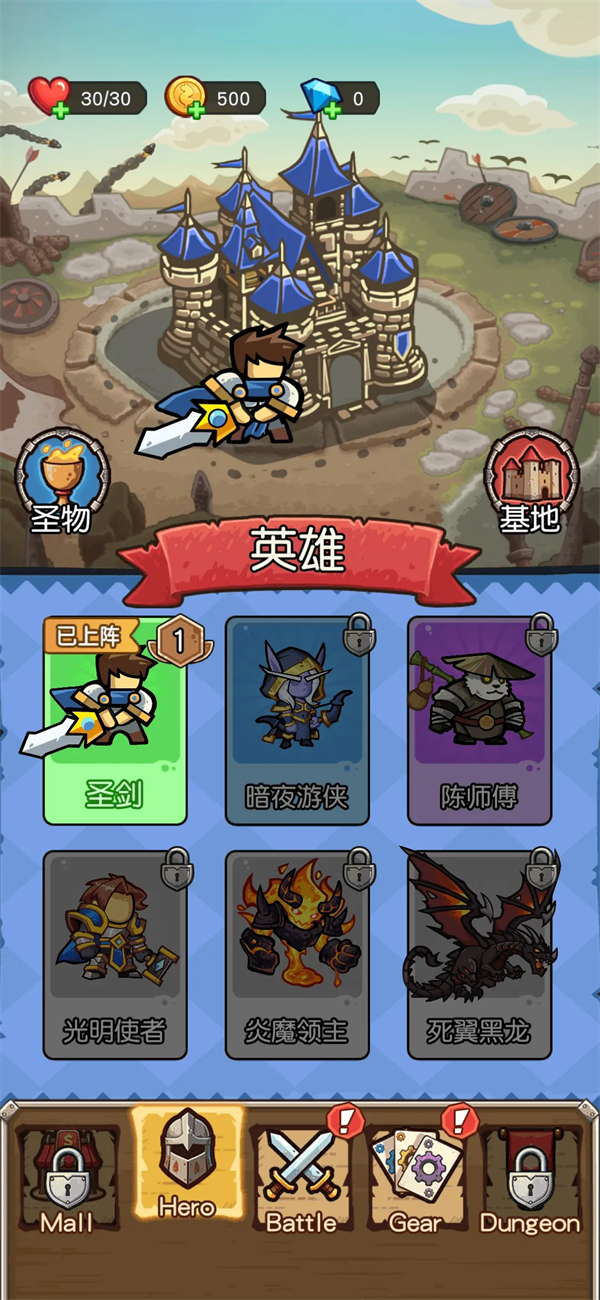View the locked 死翼黑龙 hero
Screen dimensions: 600x1300
[480, 955]
